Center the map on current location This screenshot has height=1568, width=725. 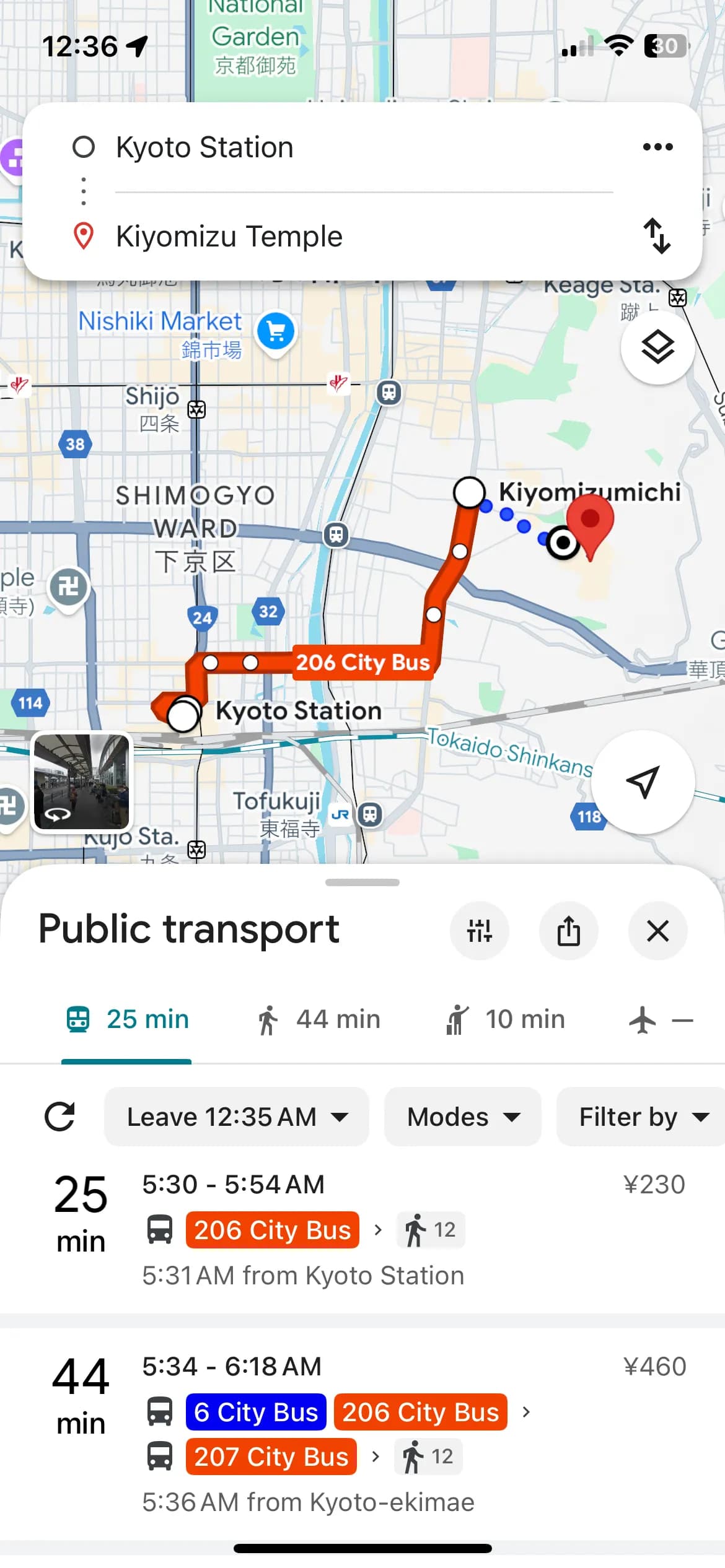click(643, 784)
